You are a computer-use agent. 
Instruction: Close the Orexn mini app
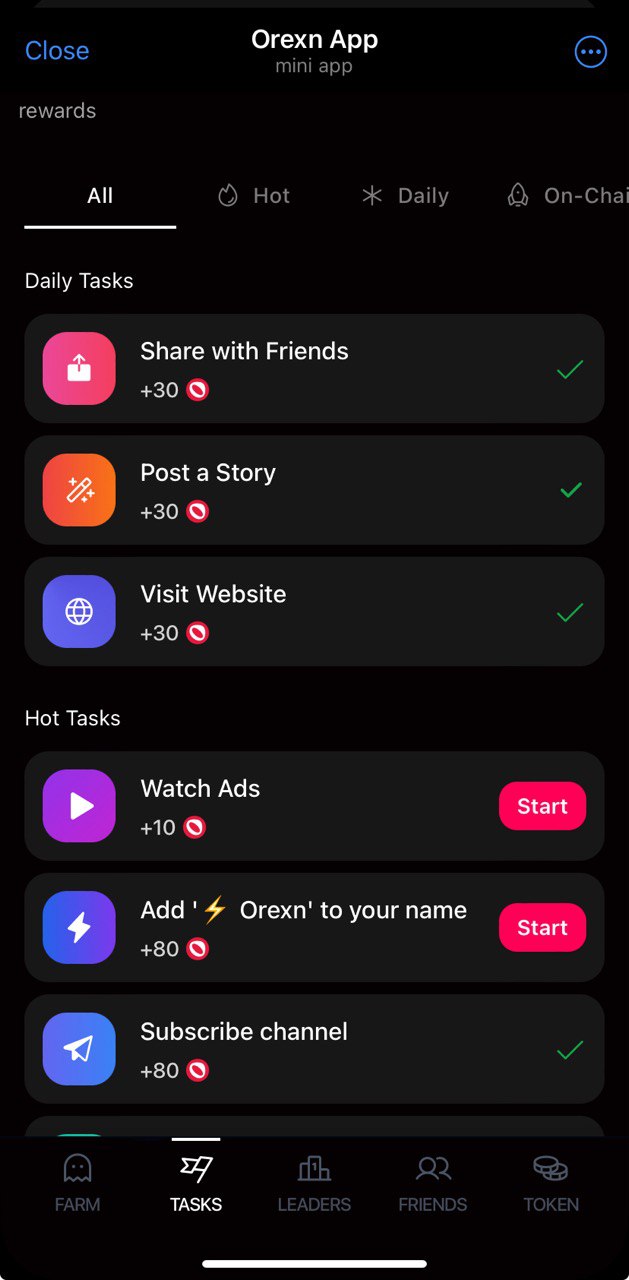point(57,51)
